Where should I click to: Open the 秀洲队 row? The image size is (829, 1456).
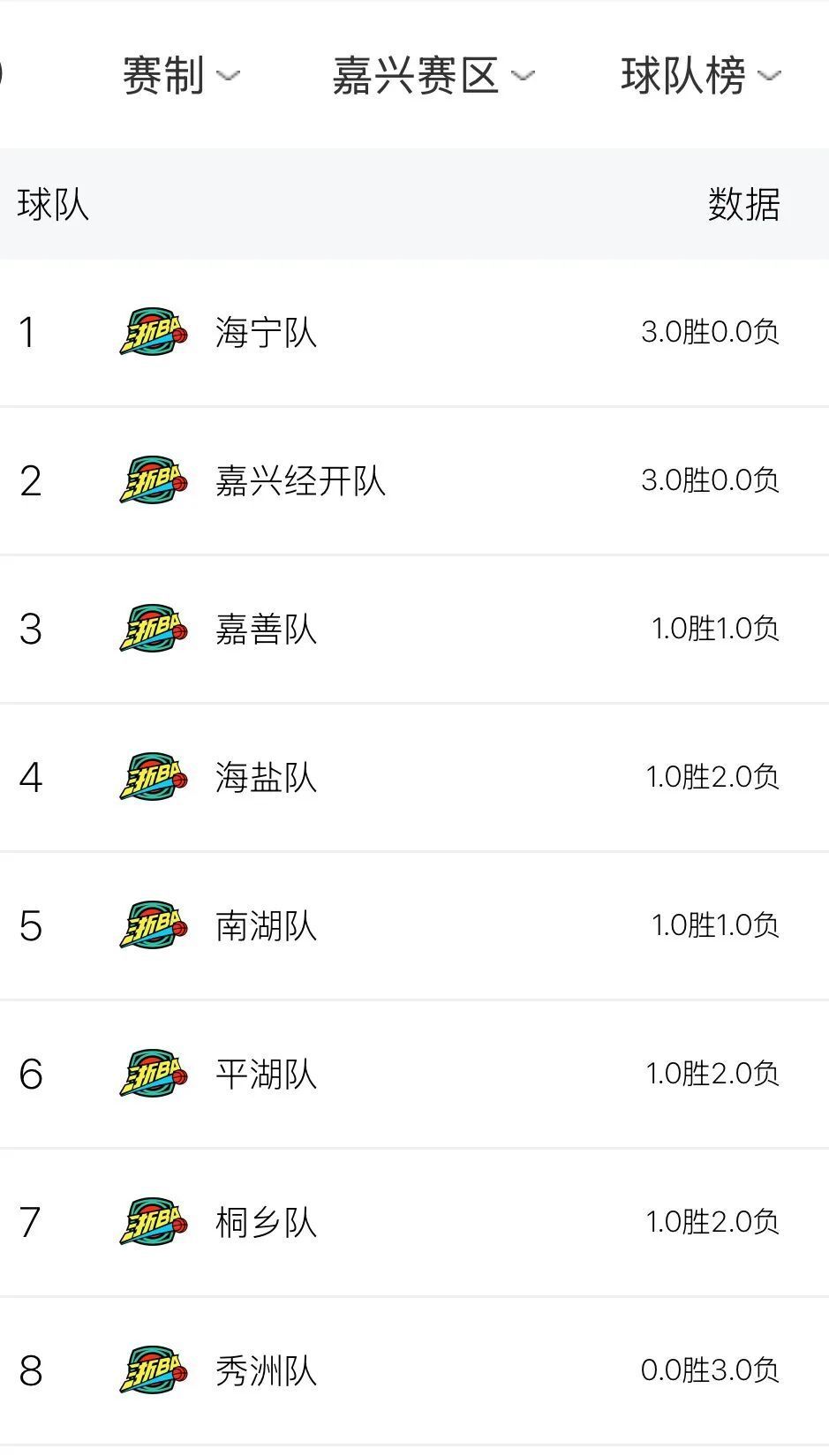tap(414, 1371)
